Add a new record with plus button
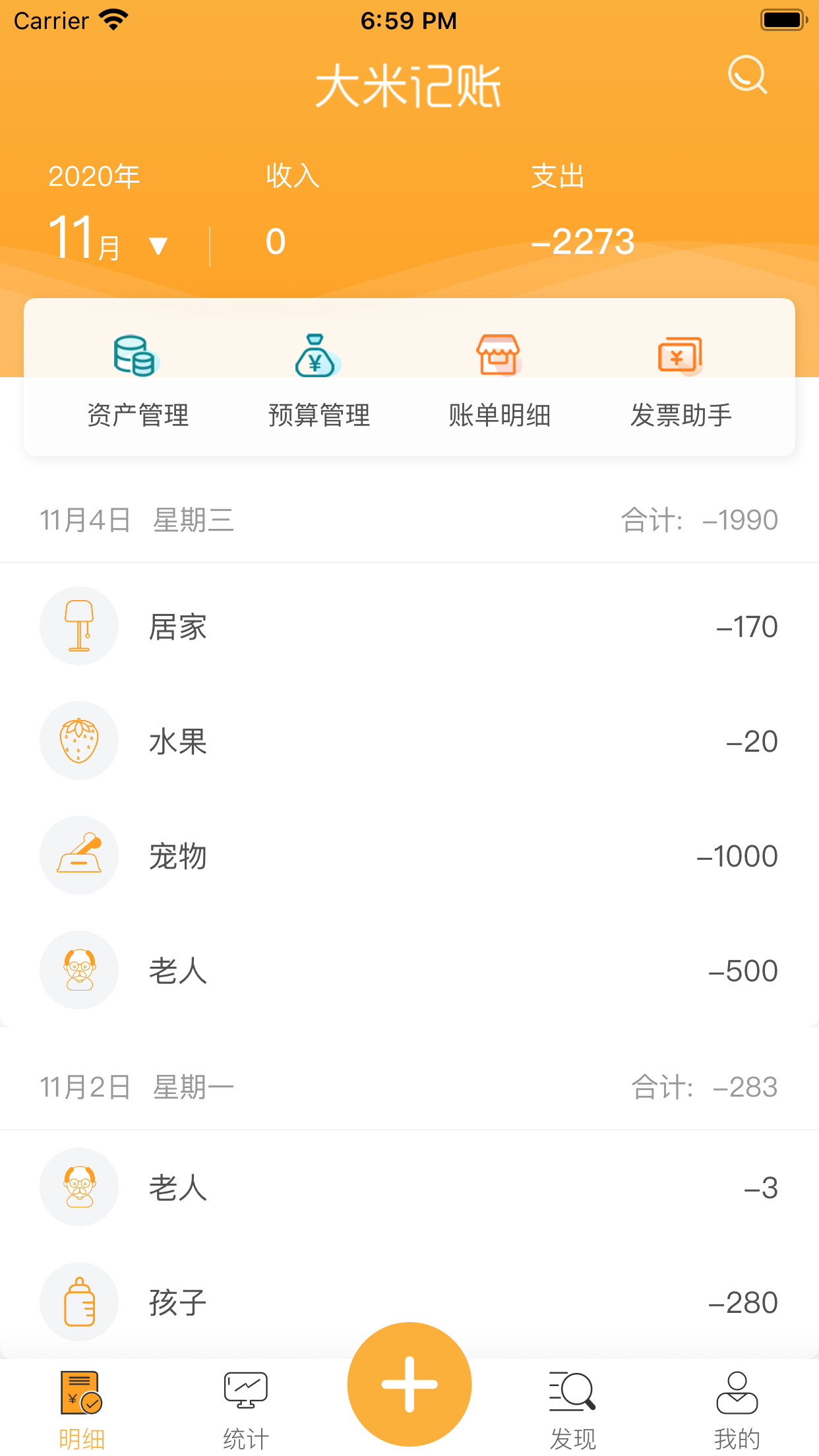The height and width of the screenshot is (1456, 819). click(x=409, y=1383)
